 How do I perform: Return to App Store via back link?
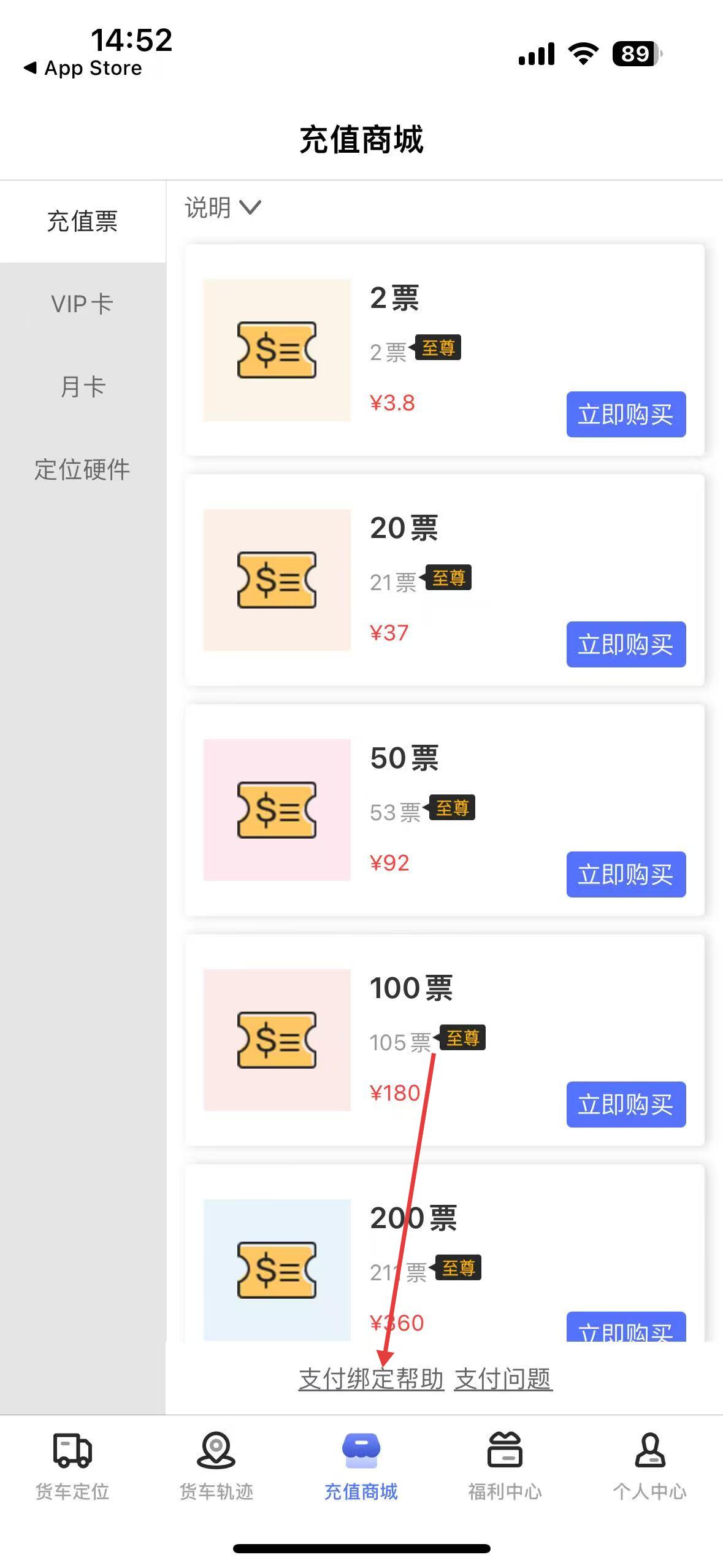point(83,68)
